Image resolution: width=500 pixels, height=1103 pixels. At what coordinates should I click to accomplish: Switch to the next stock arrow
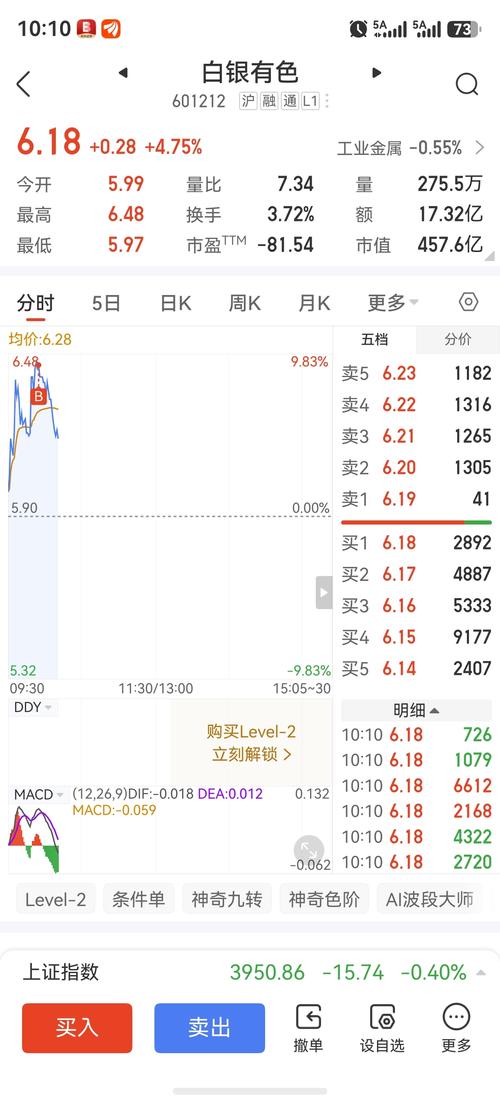coord(376,72)
